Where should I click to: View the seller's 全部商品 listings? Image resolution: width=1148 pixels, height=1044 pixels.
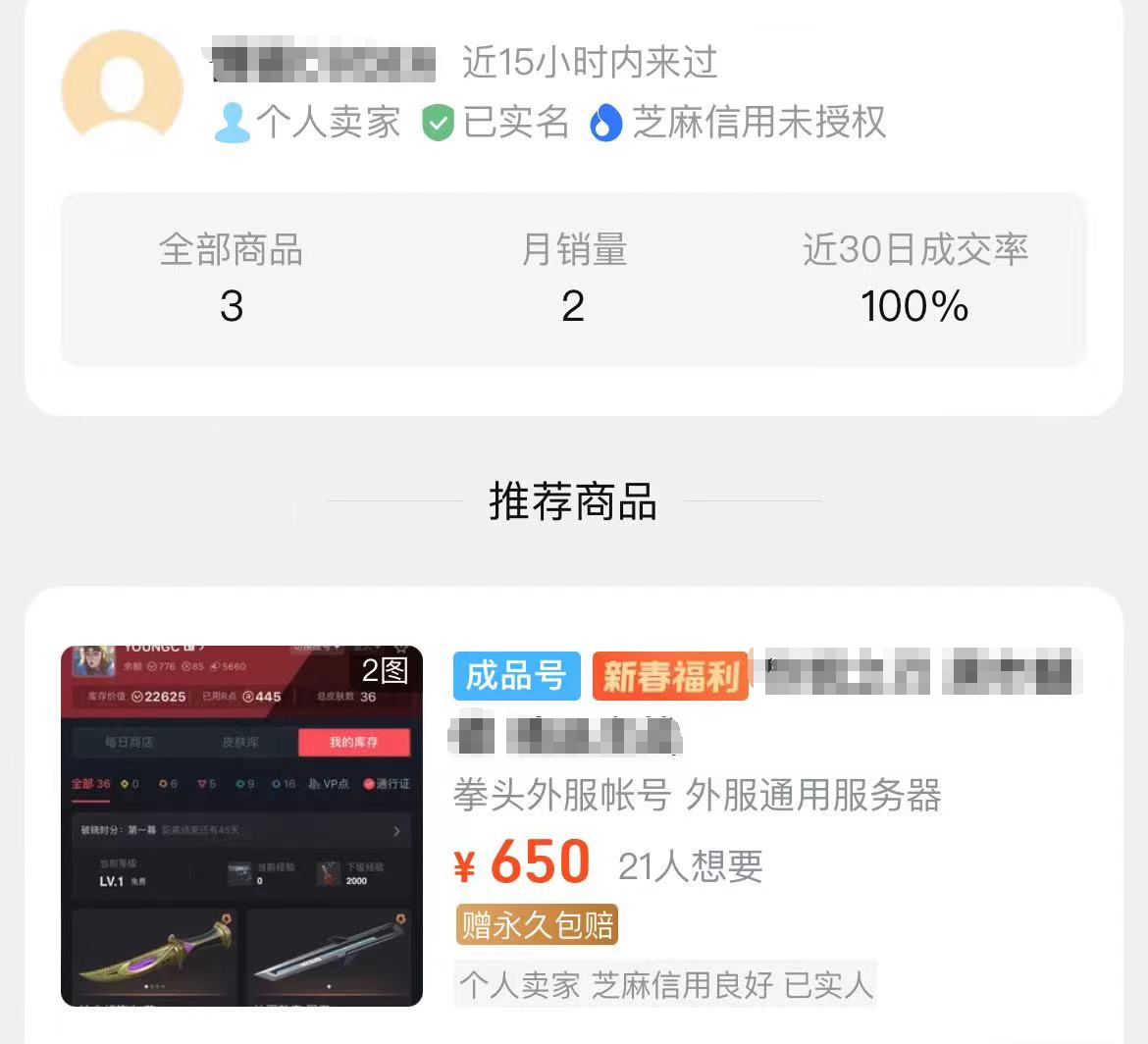pos(231,278)
